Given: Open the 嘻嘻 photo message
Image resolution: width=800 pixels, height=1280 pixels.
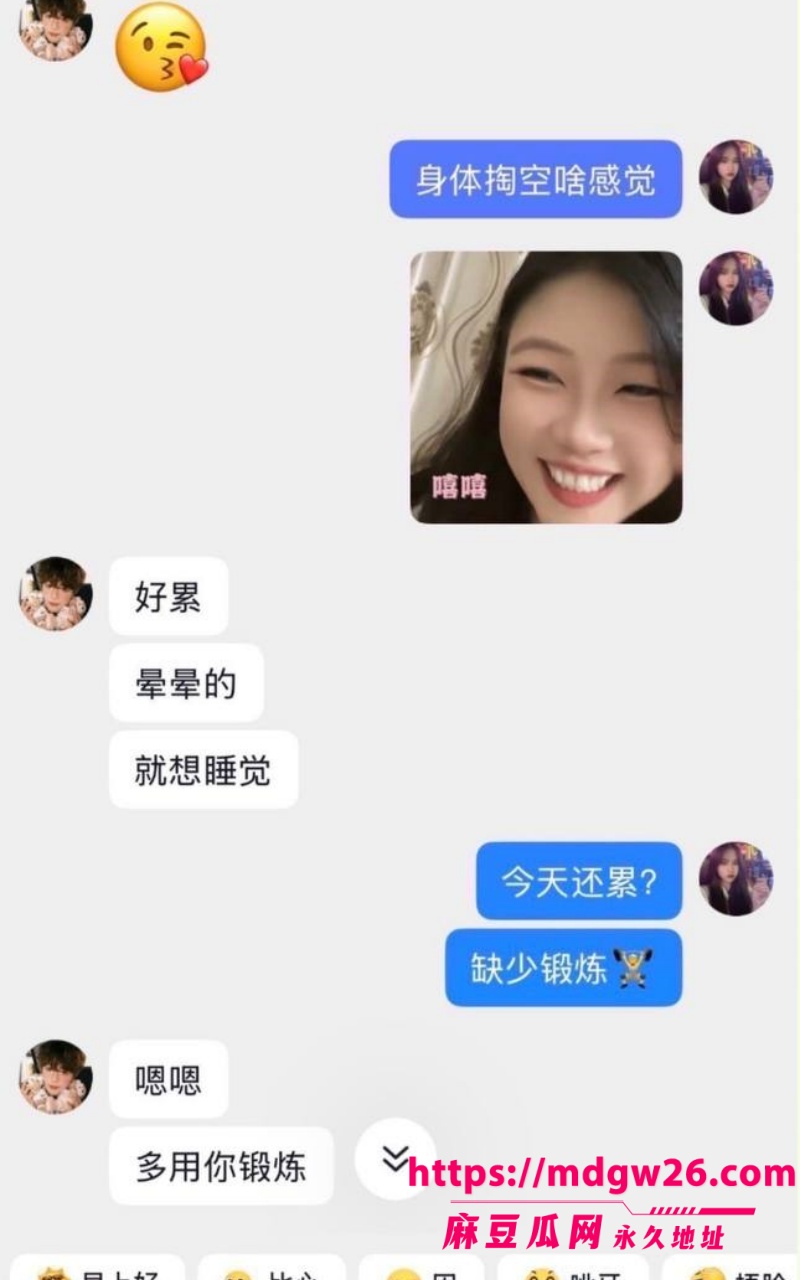Looking at the screenshot, I should click(x=546, y=387).
